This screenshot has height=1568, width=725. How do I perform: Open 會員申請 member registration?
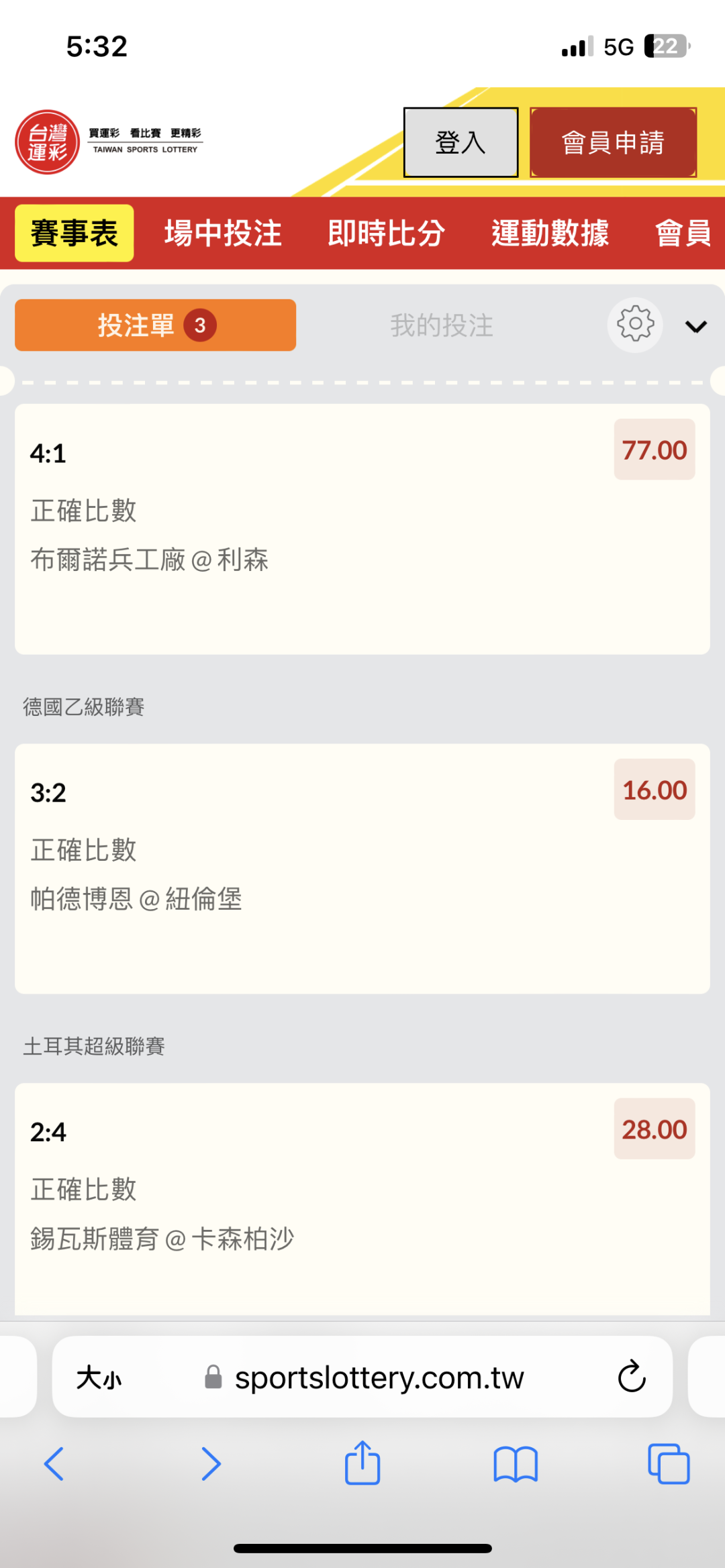[613, 142]
